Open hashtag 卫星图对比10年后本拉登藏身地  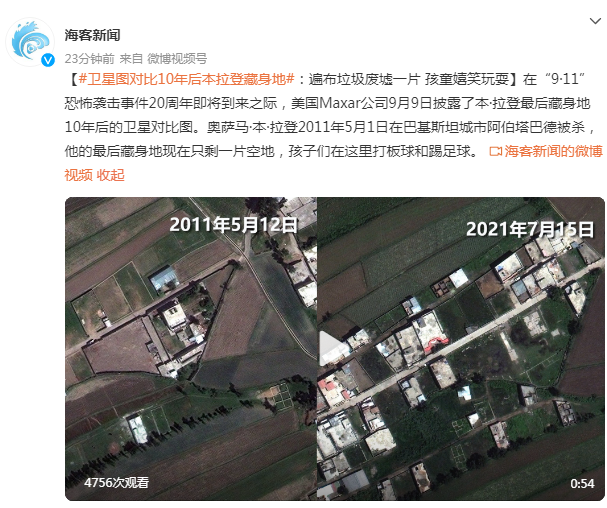(187, 79)
